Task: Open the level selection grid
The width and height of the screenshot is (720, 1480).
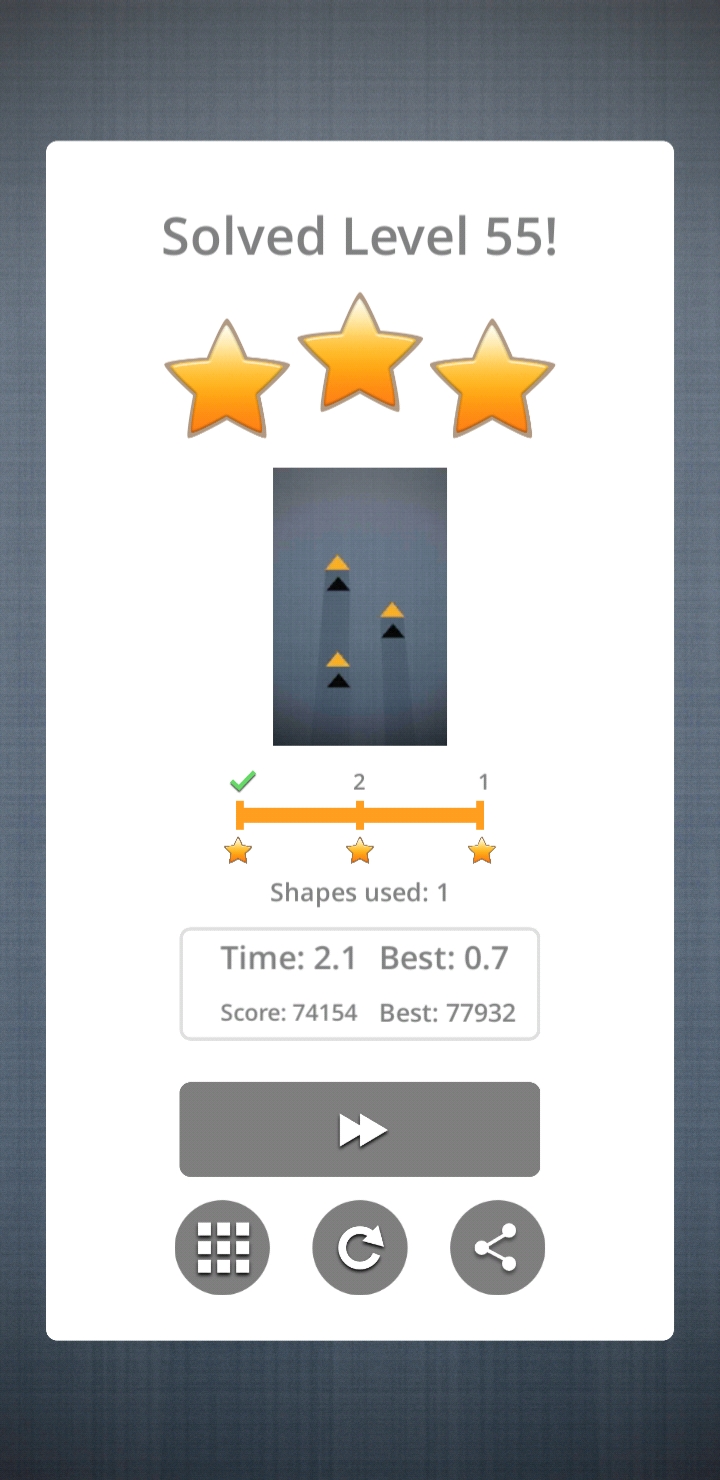Action: pos(222,1247)
